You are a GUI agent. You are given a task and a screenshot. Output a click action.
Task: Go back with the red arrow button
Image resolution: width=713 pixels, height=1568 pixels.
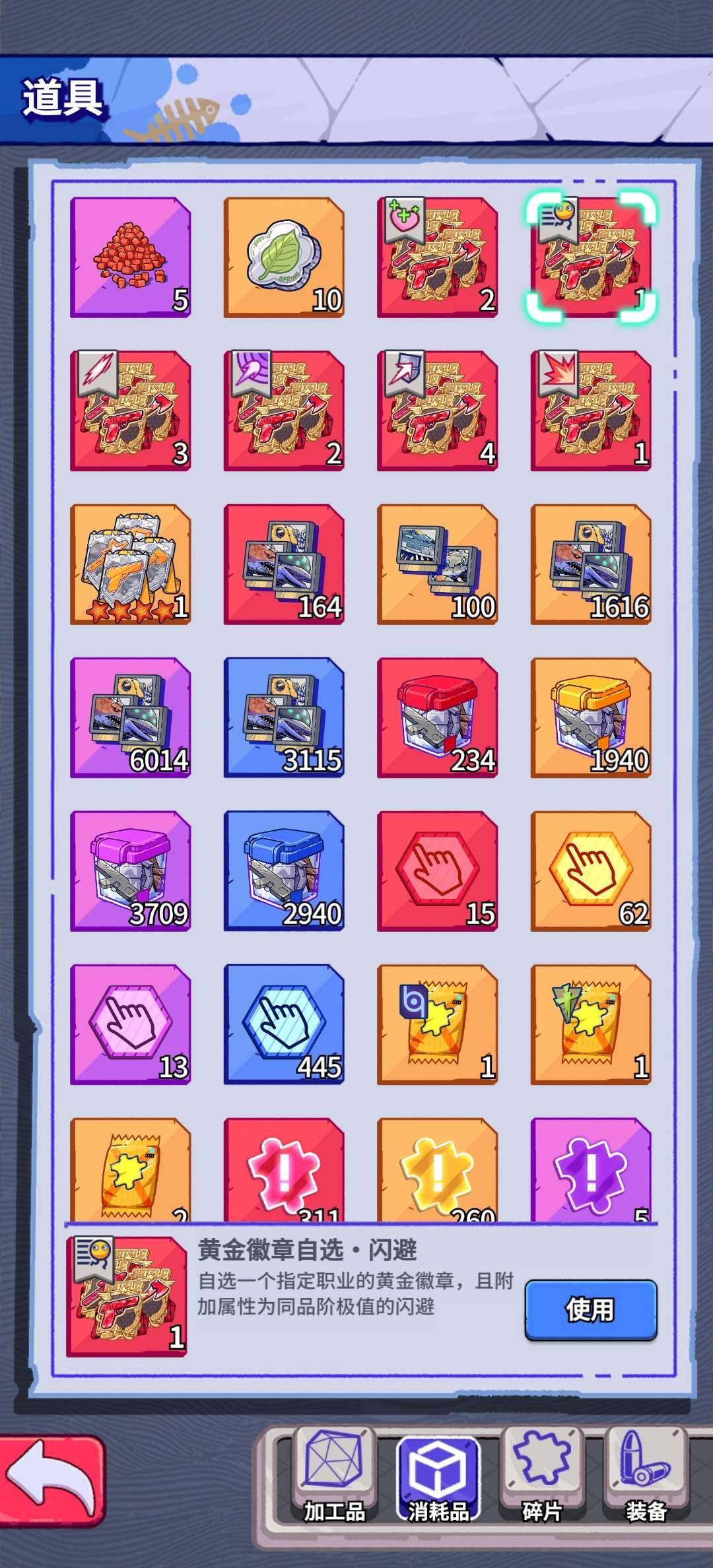(52, 1482)
